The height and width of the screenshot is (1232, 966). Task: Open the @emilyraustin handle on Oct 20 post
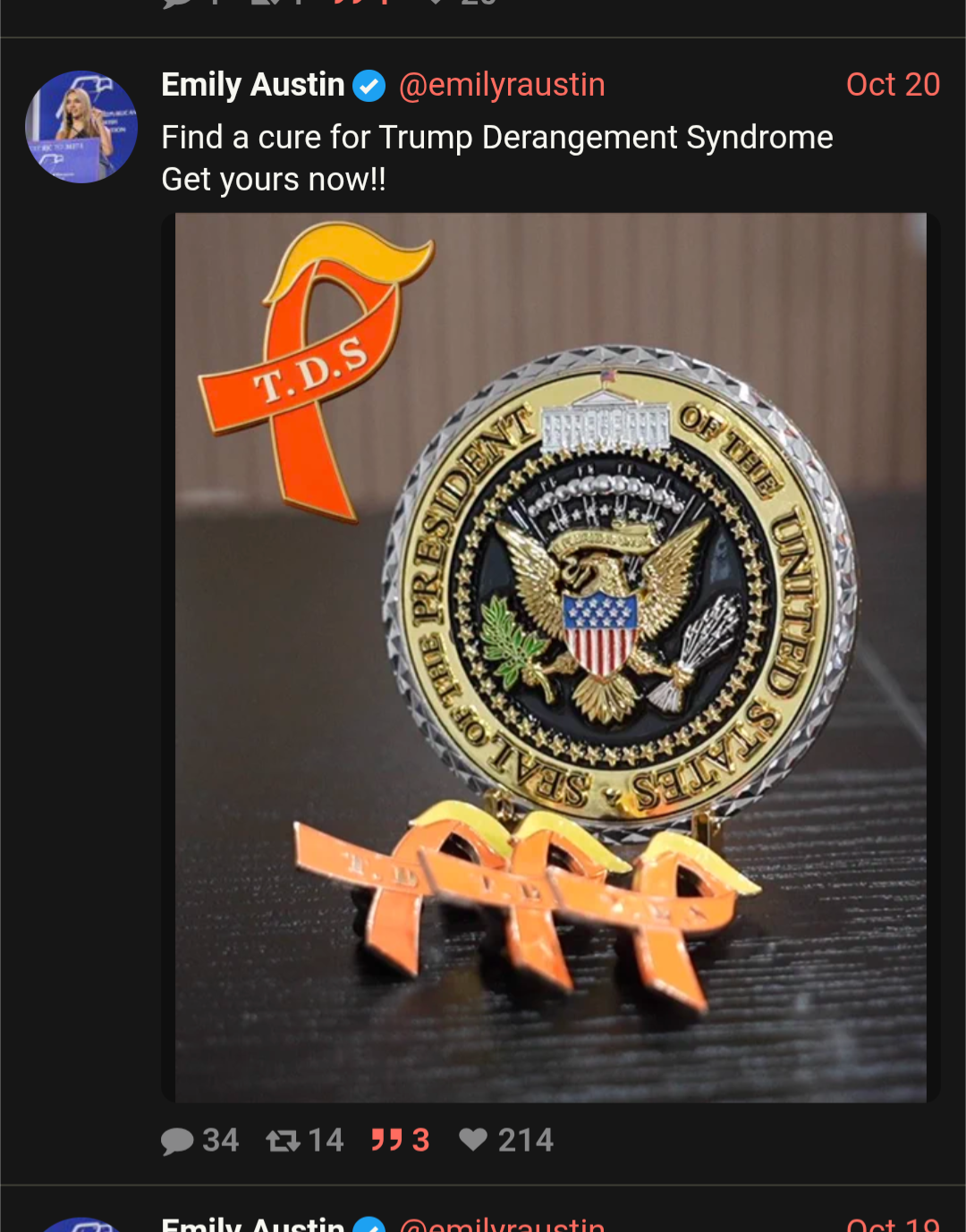pyautogui.click(x=502, y=85)
